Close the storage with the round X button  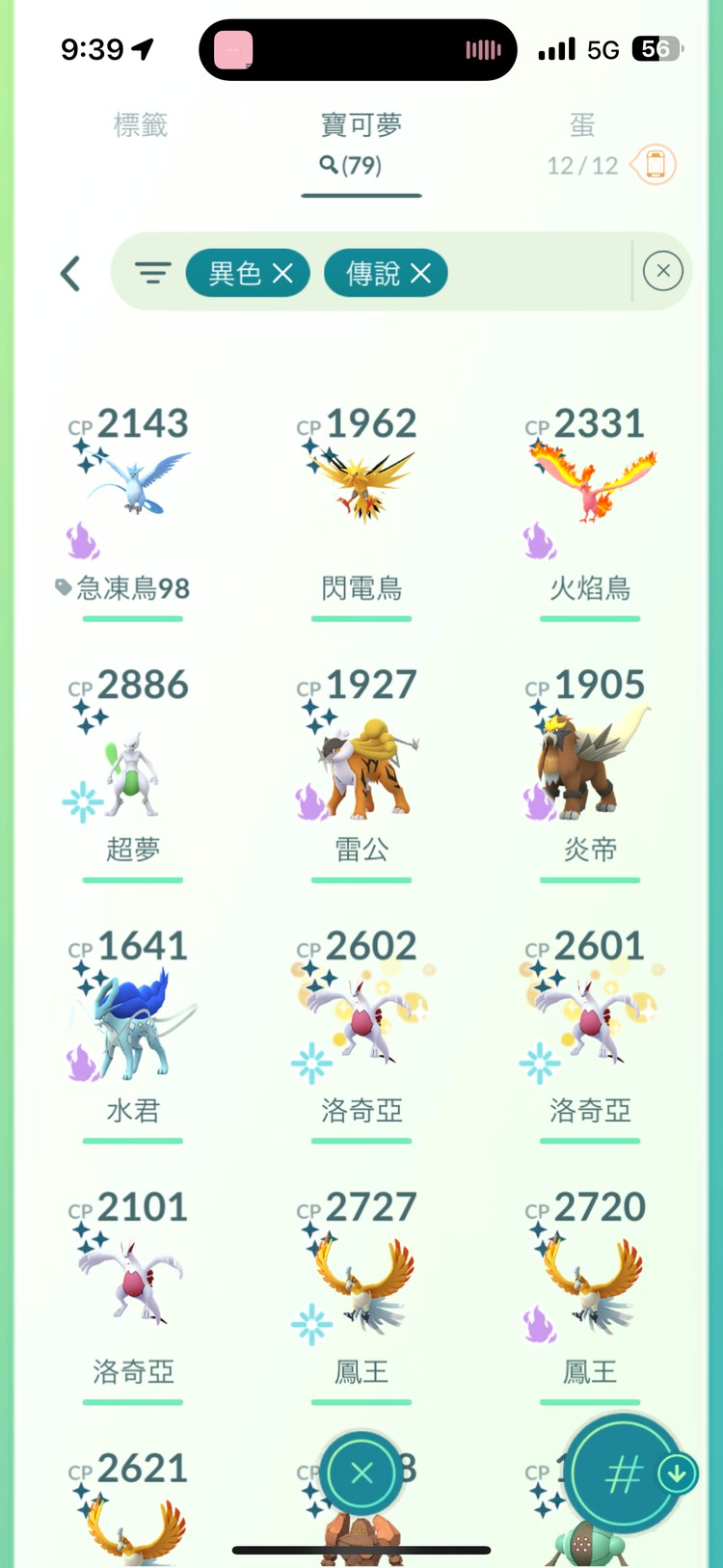click(361, 1473)
